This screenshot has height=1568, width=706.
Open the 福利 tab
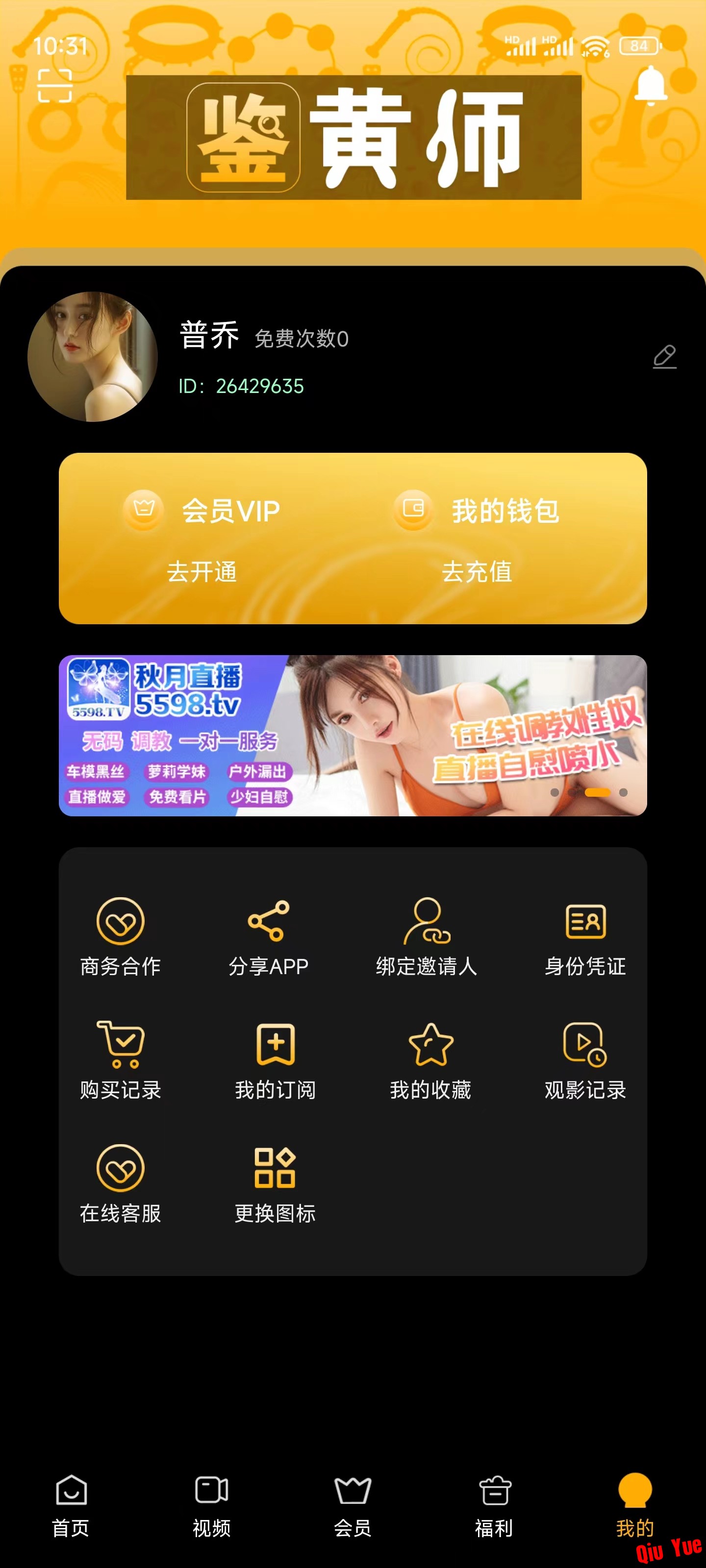494,1504
